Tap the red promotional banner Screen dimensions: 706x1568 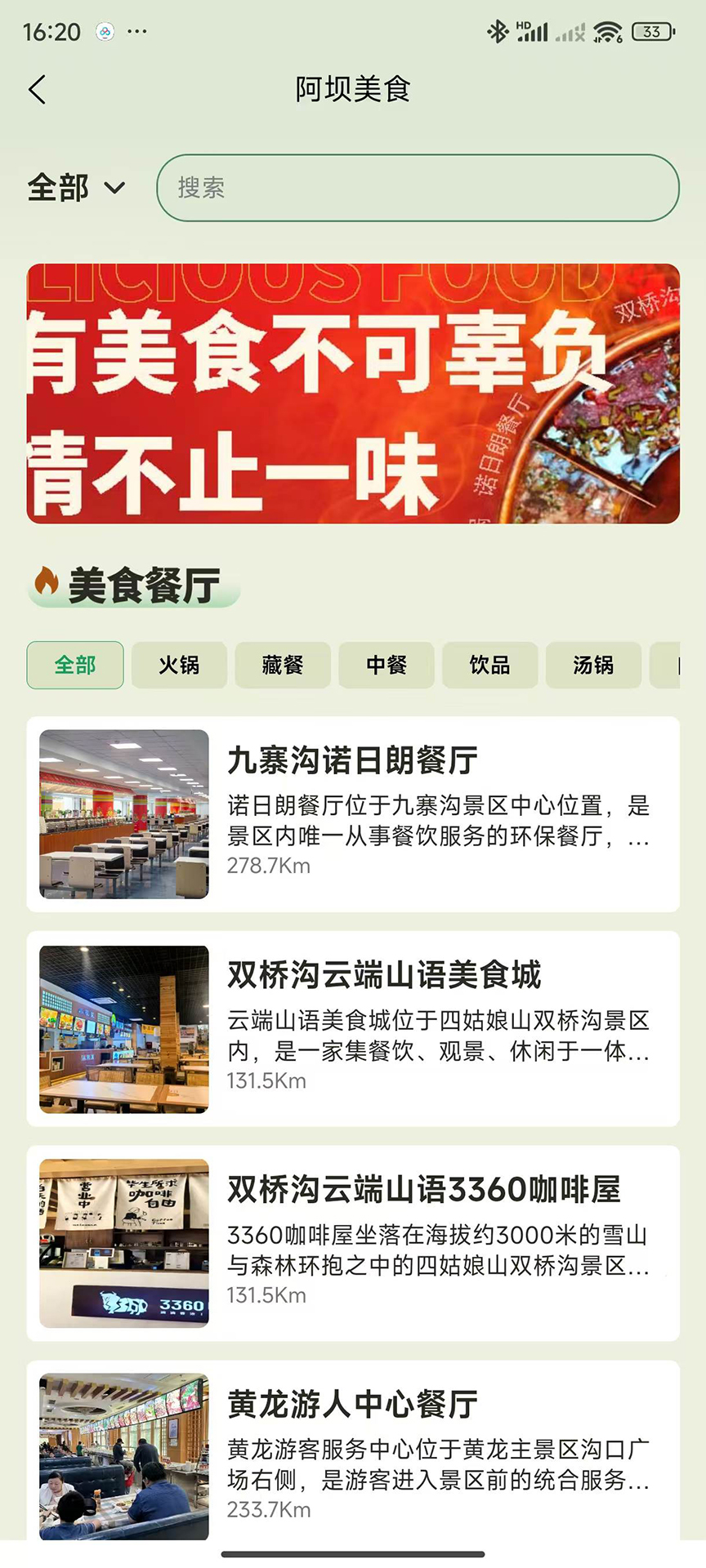coord(353,393)
